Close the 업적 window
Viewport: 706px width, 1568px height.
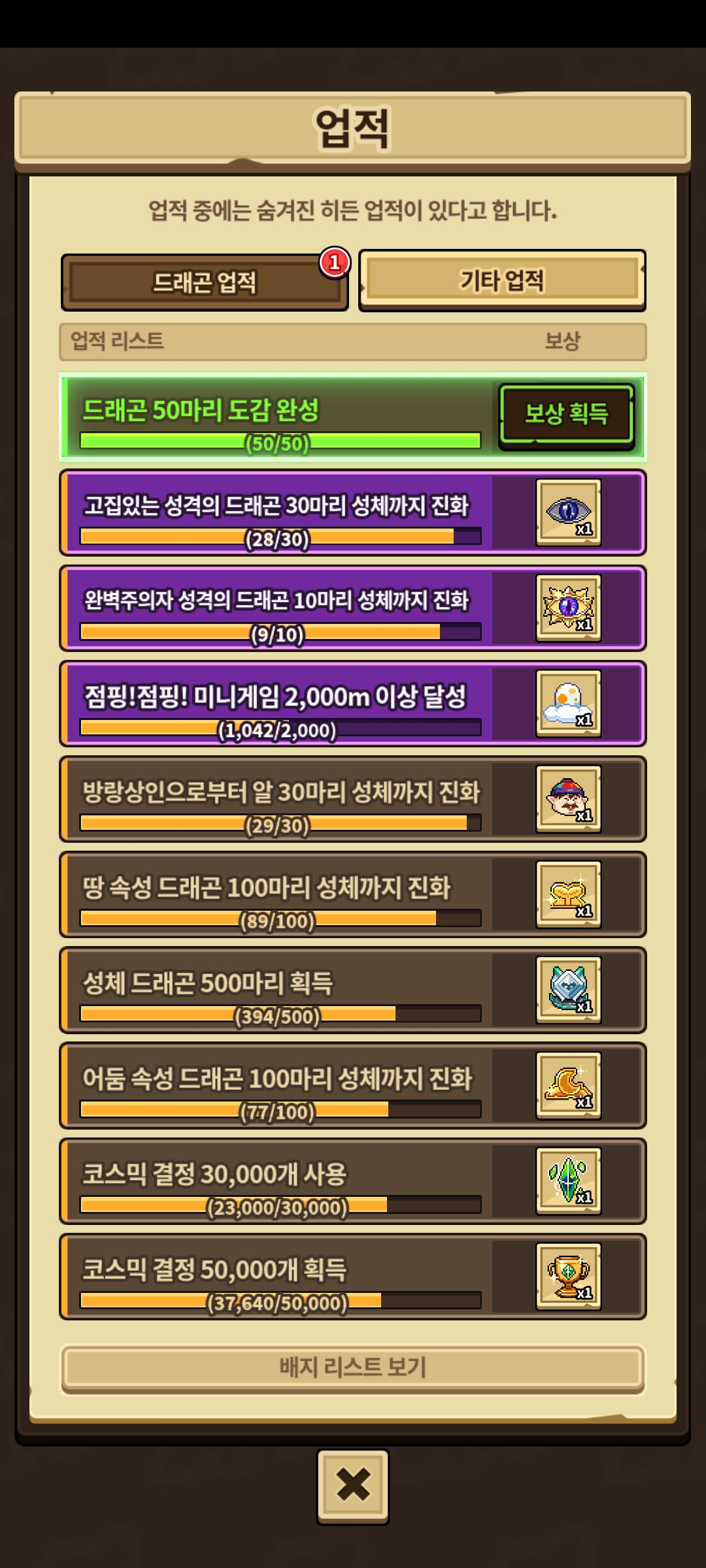point(353,1485)
